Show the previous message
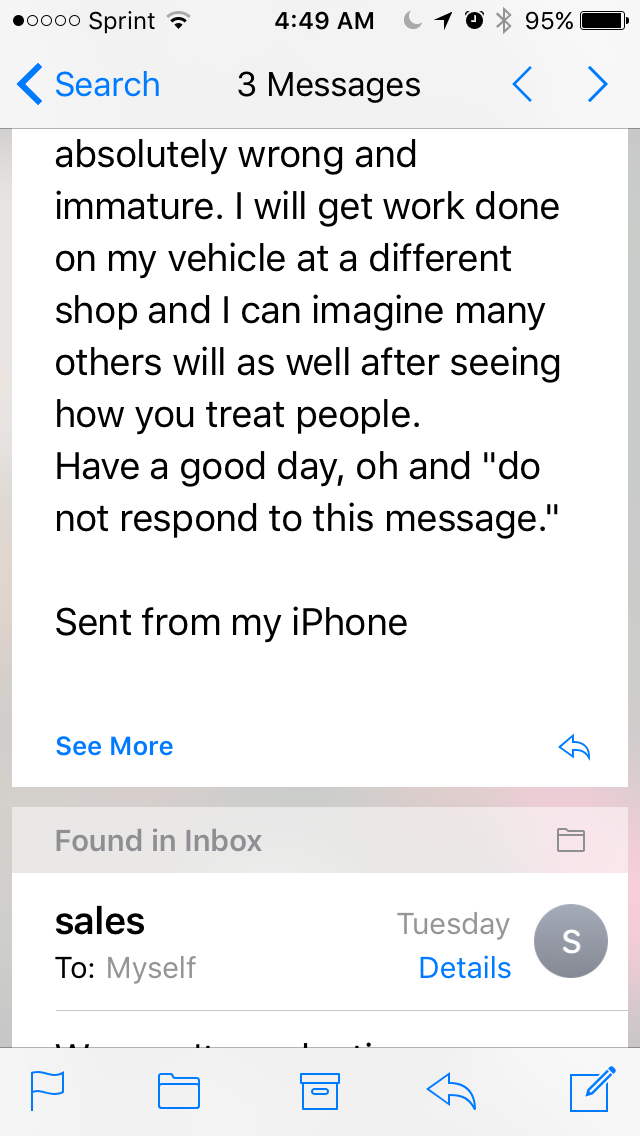Screen dimensions: 640x1136 coord(522,85)
